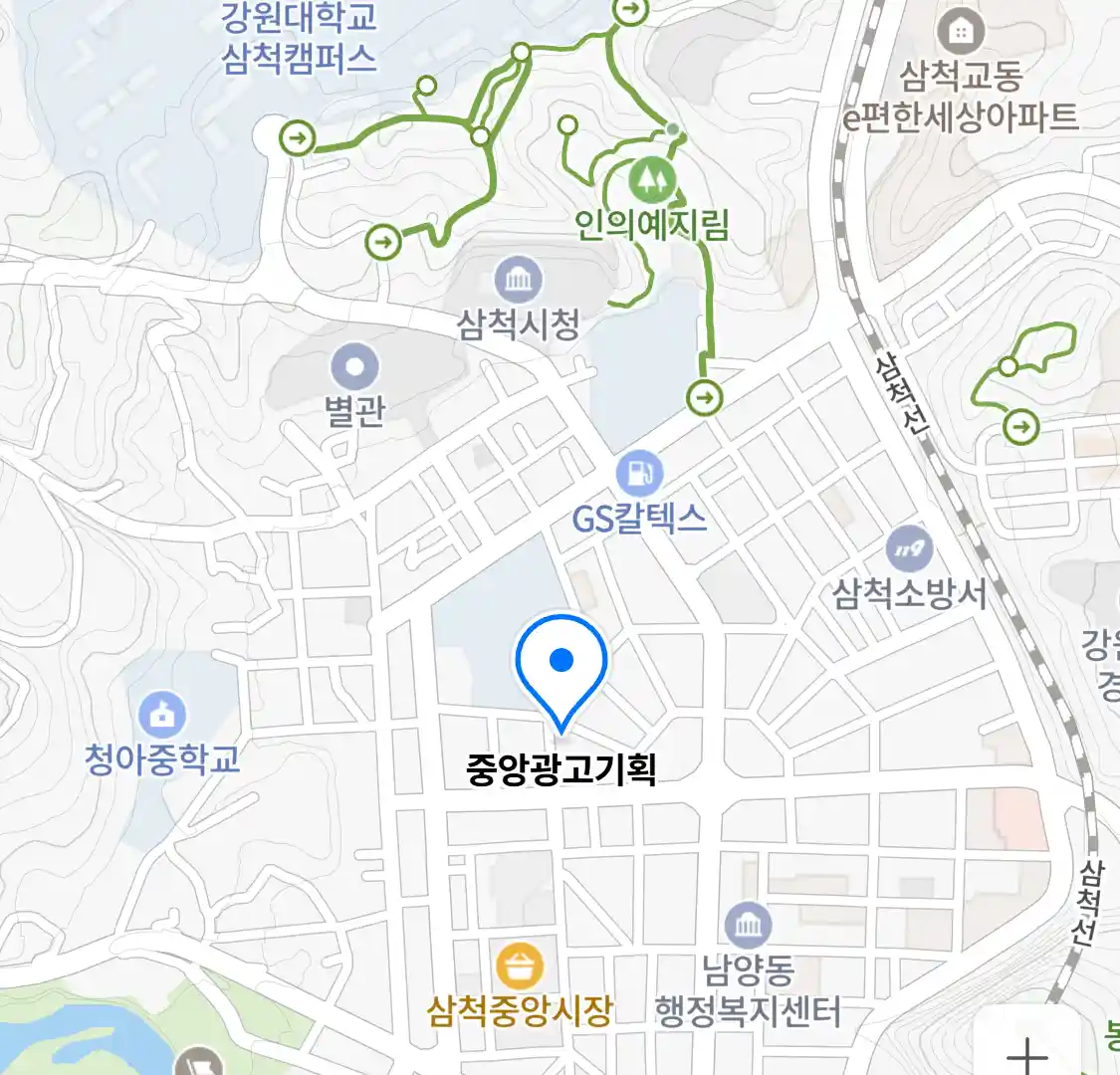The height and width of the screenshot is (1075, 1120).
Task: Select the 남양동 행정복지센터 marker
Action: 748,927
